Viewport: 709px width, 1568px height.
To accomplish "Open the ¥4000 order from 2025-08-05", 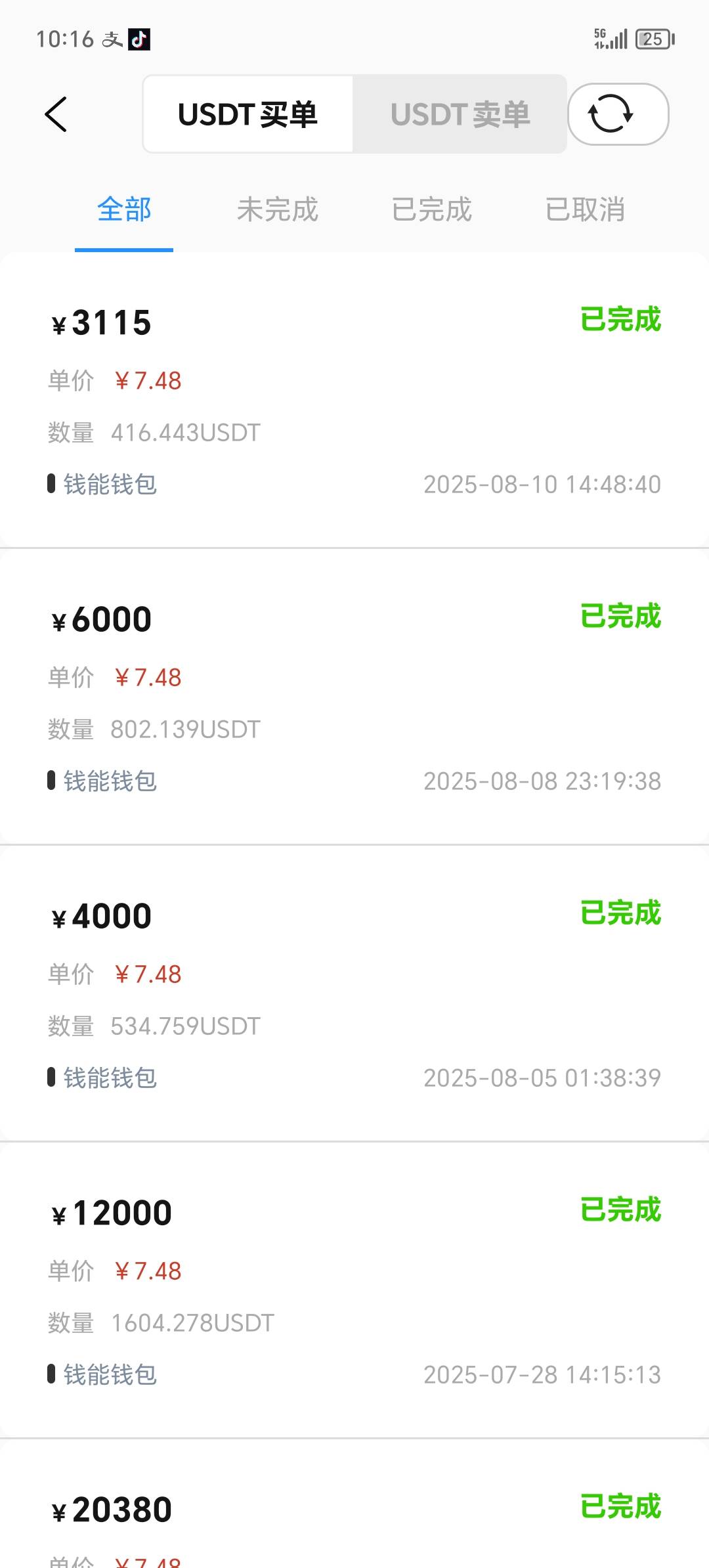I will pos(354,993).
